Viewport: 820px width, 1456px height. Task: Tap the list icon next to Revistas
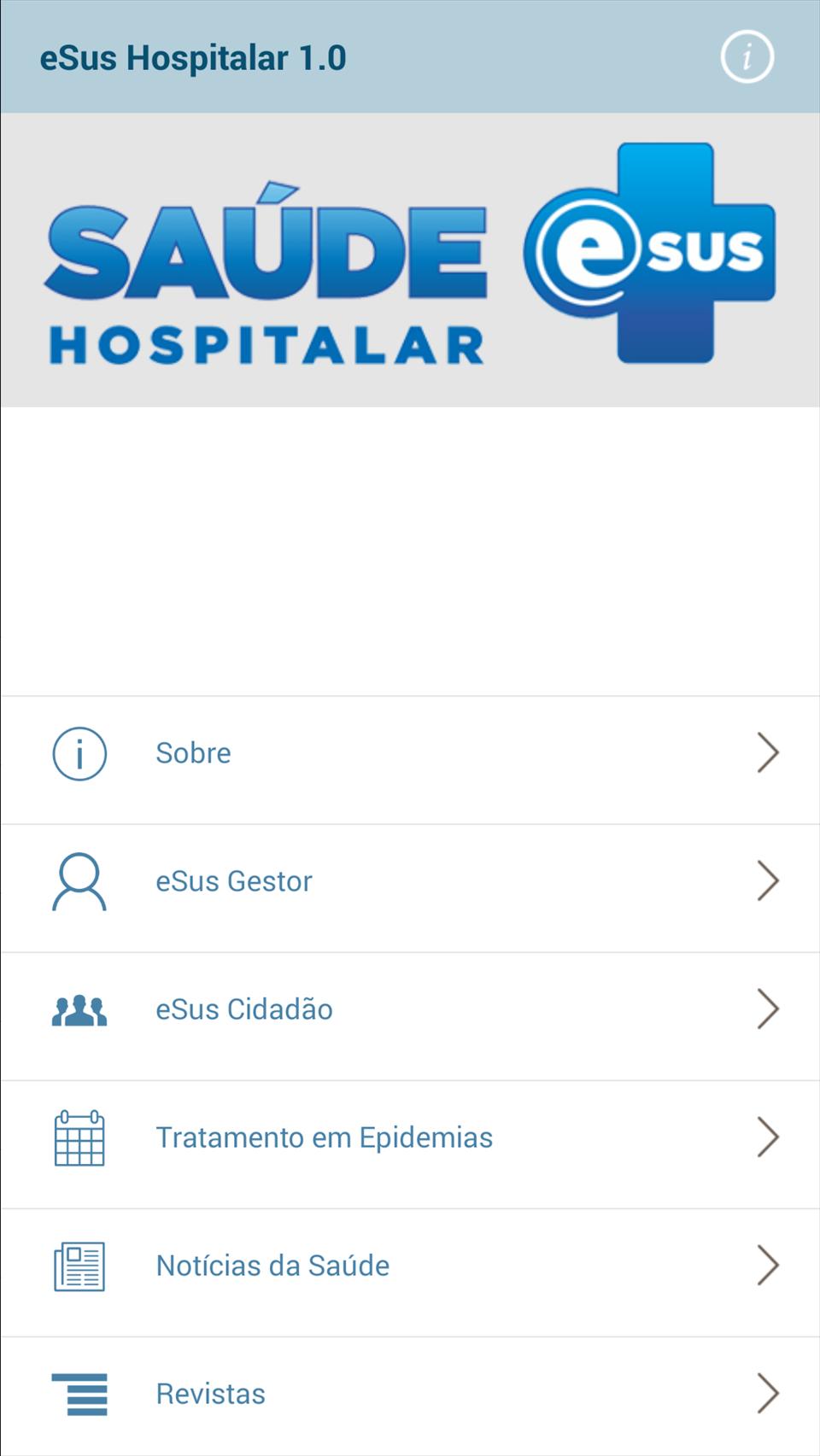coord(79,1394)
